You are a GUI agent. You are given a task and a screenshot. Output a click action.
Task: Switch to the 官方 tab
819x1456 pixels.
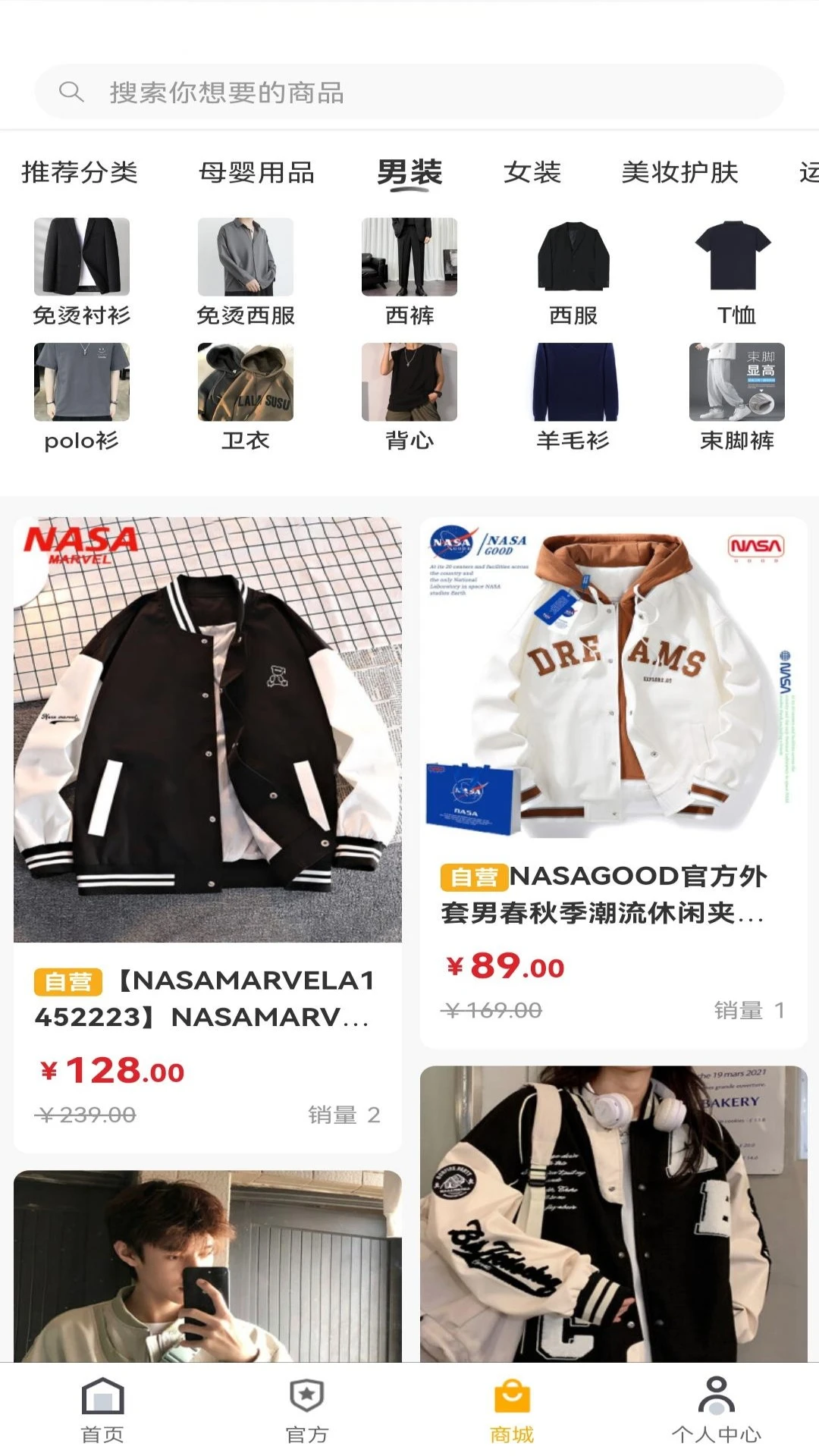307,1410
